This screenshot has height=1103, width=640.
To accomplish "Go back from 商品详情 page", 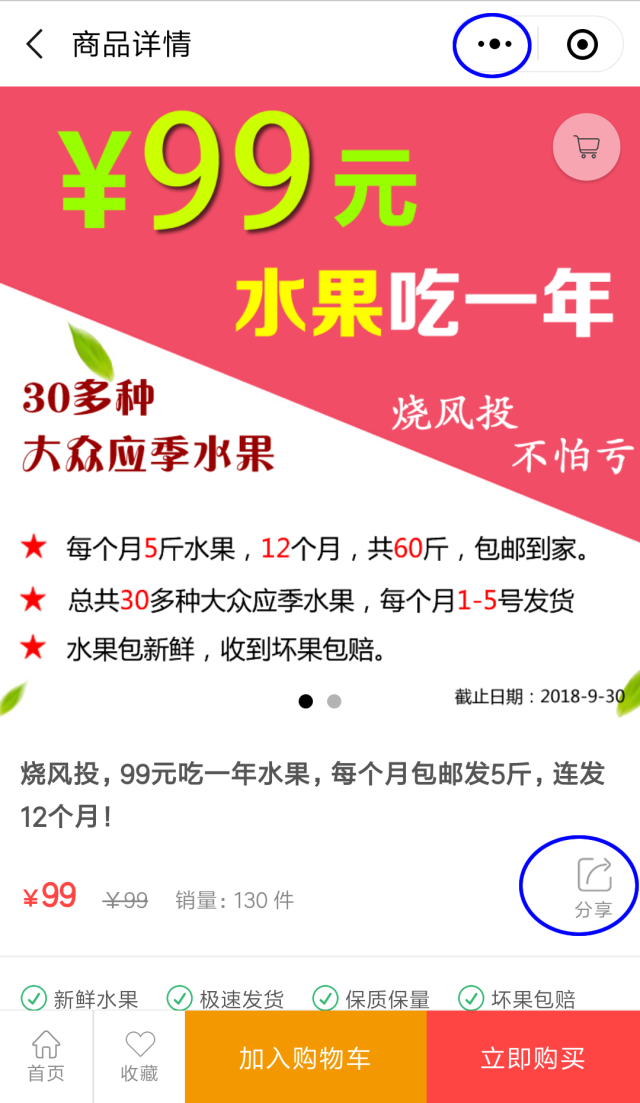I will click(x=34, y=44).
